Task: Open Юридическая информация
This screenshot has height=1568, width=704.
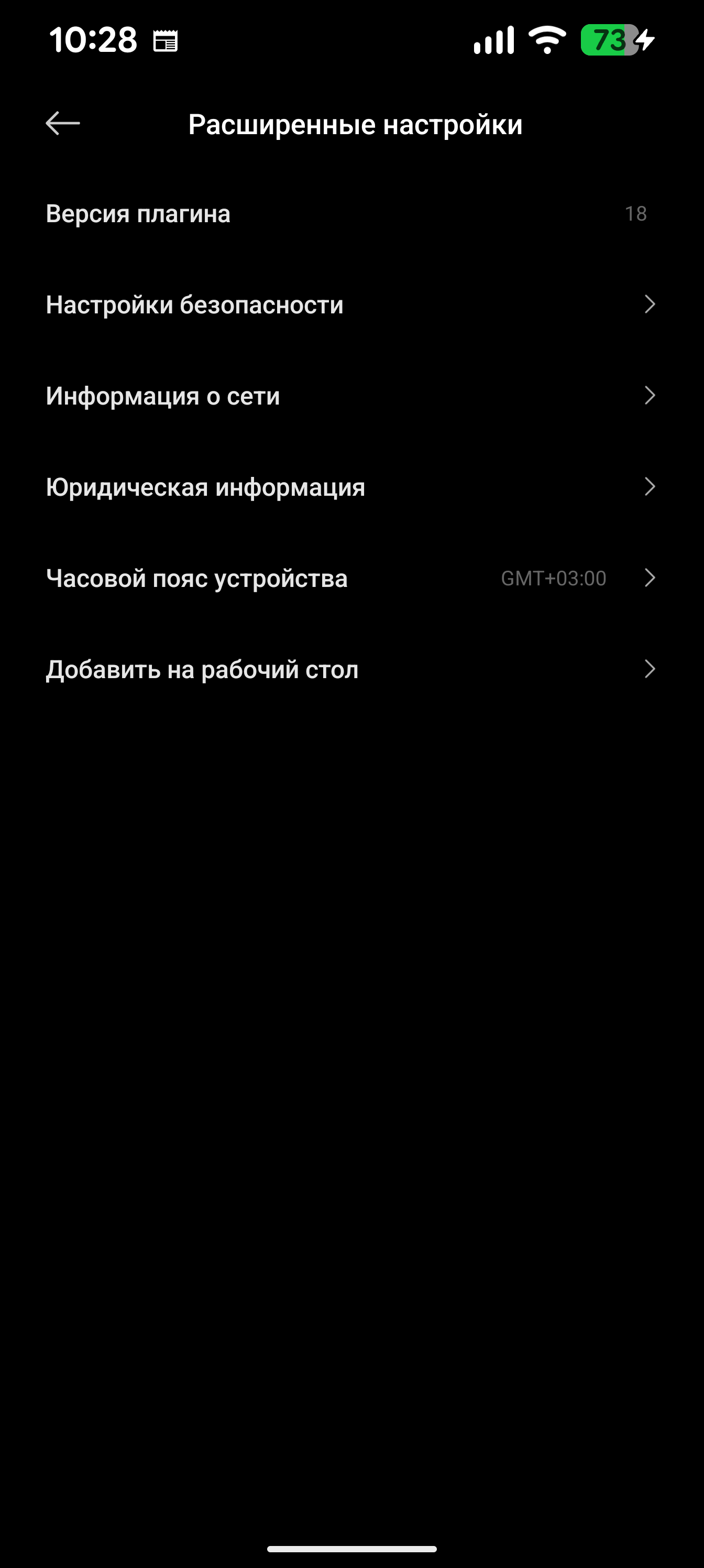Action: (x=350, y=487)
